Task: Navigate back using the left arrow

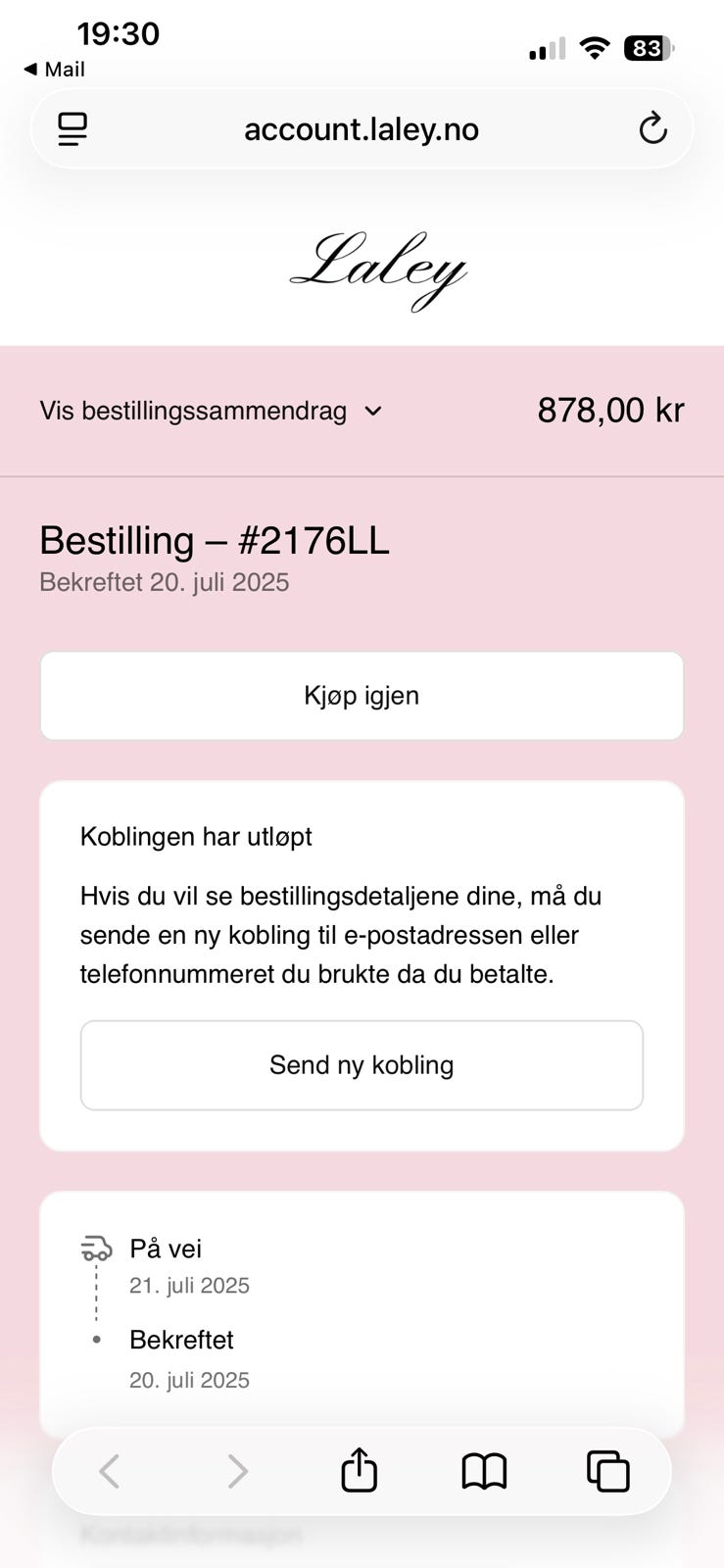Action: (110, 1470)
